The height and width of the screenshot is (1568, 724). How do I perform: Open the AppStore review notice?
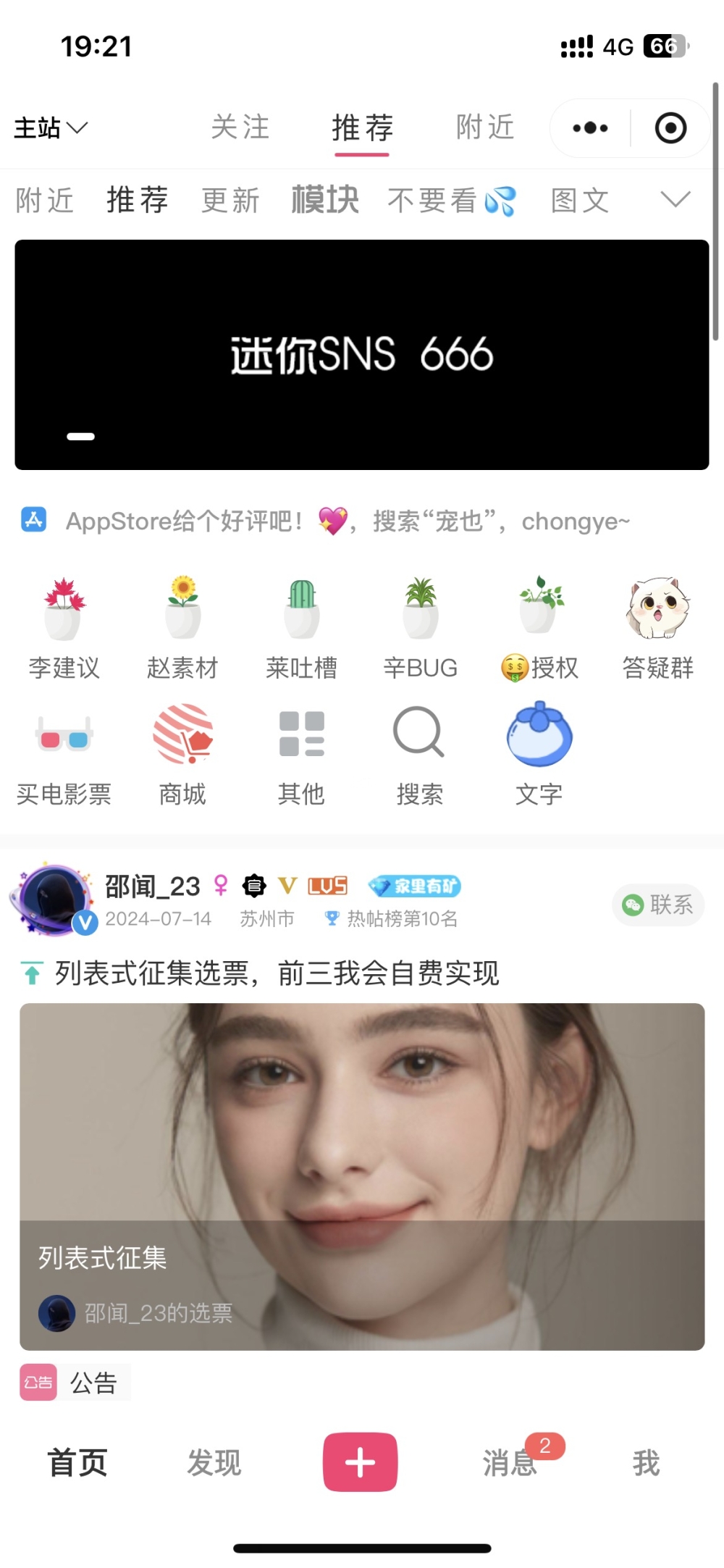[348, 521]
